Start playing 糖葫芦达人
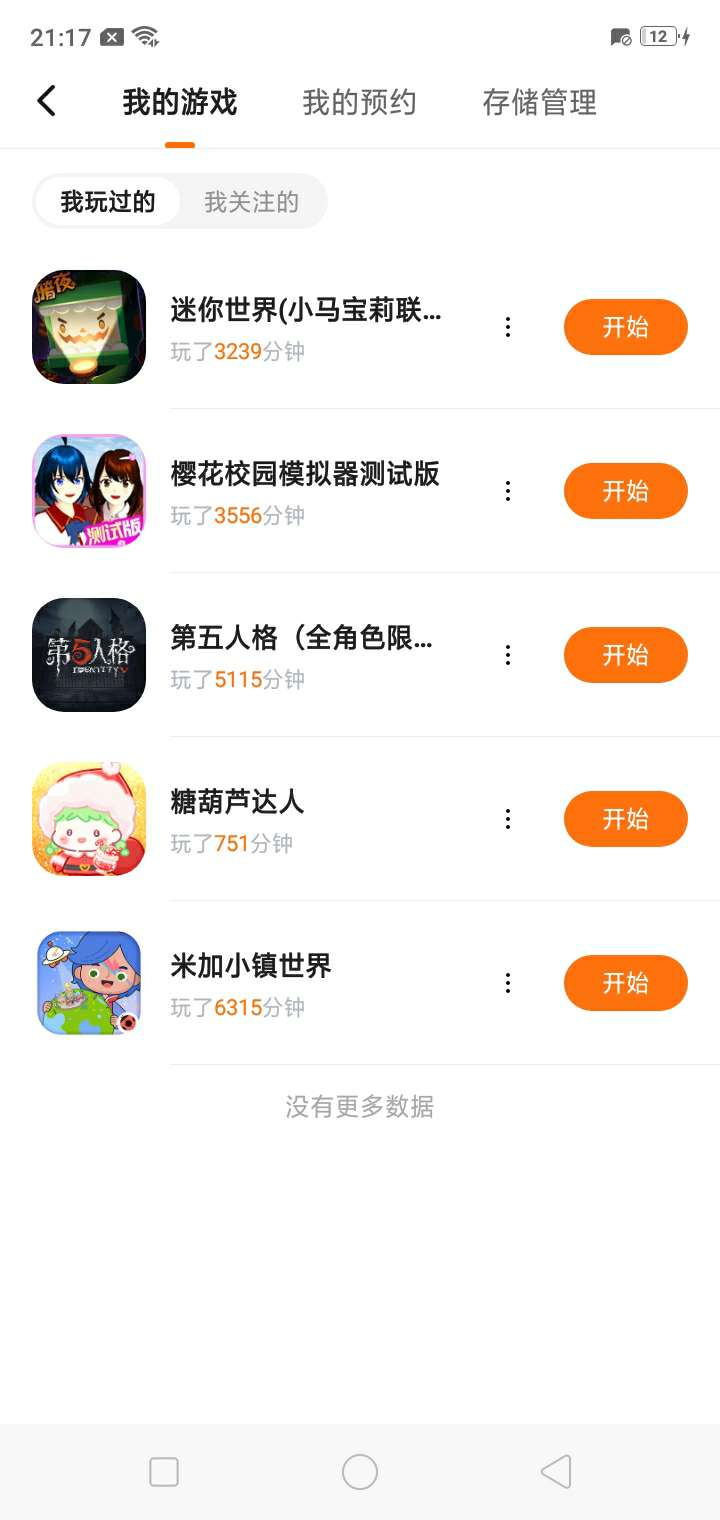Screen dimensions: 720x1520 click(x=625, y=819)
